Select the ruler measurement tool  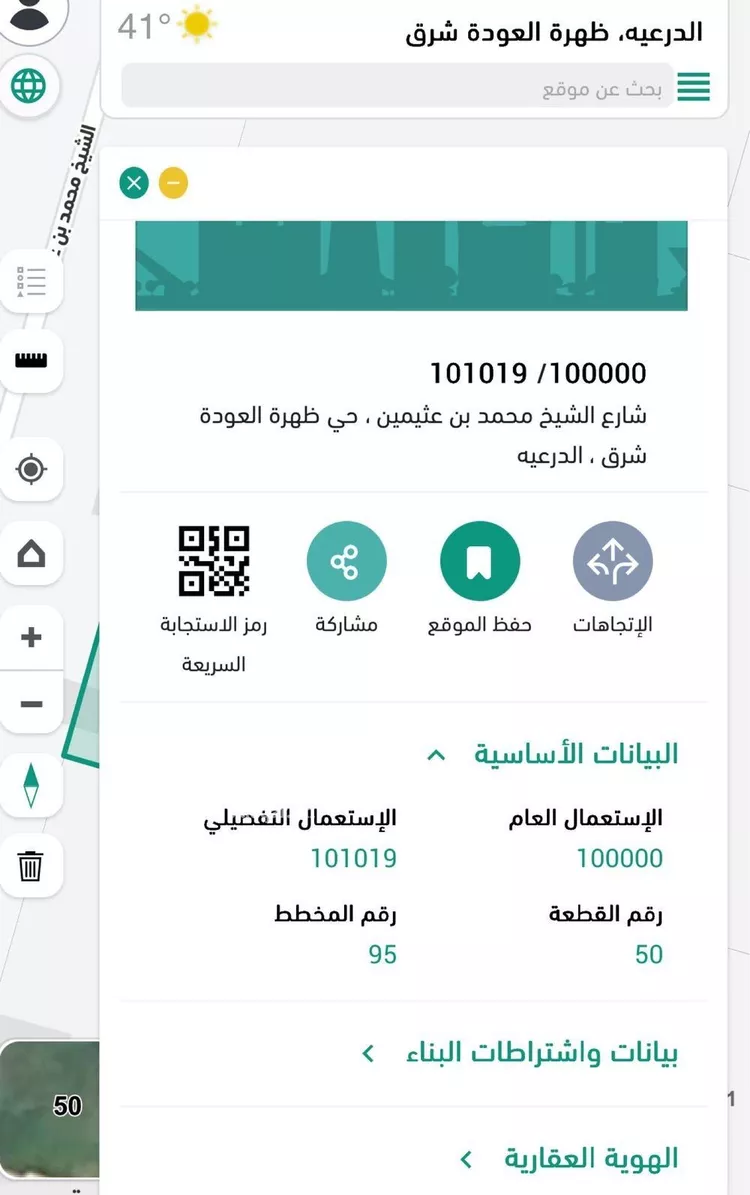coord(30,362)
